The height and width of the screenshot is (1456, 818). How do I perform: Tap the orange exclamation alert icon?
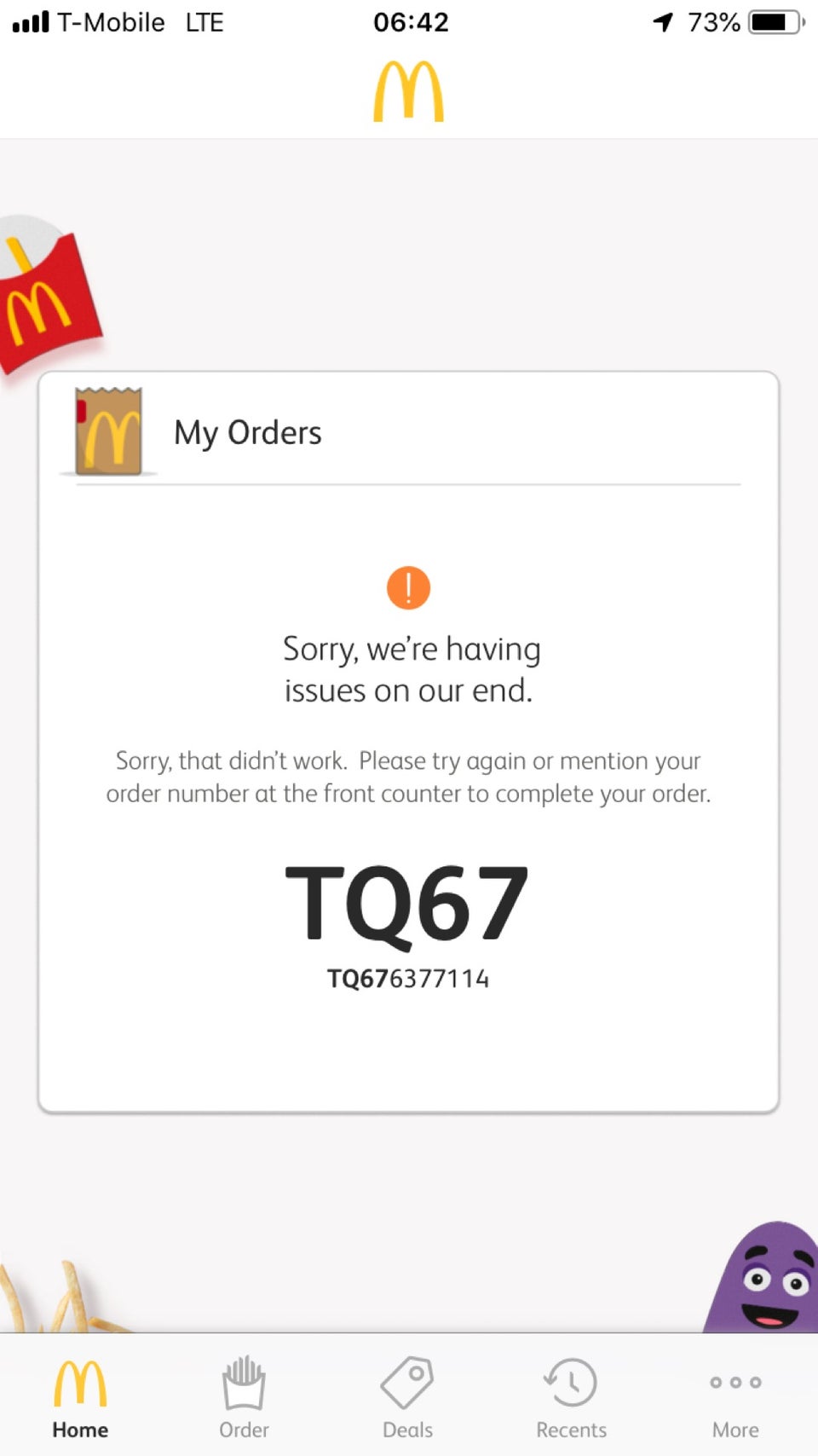[x=408, y=586]
